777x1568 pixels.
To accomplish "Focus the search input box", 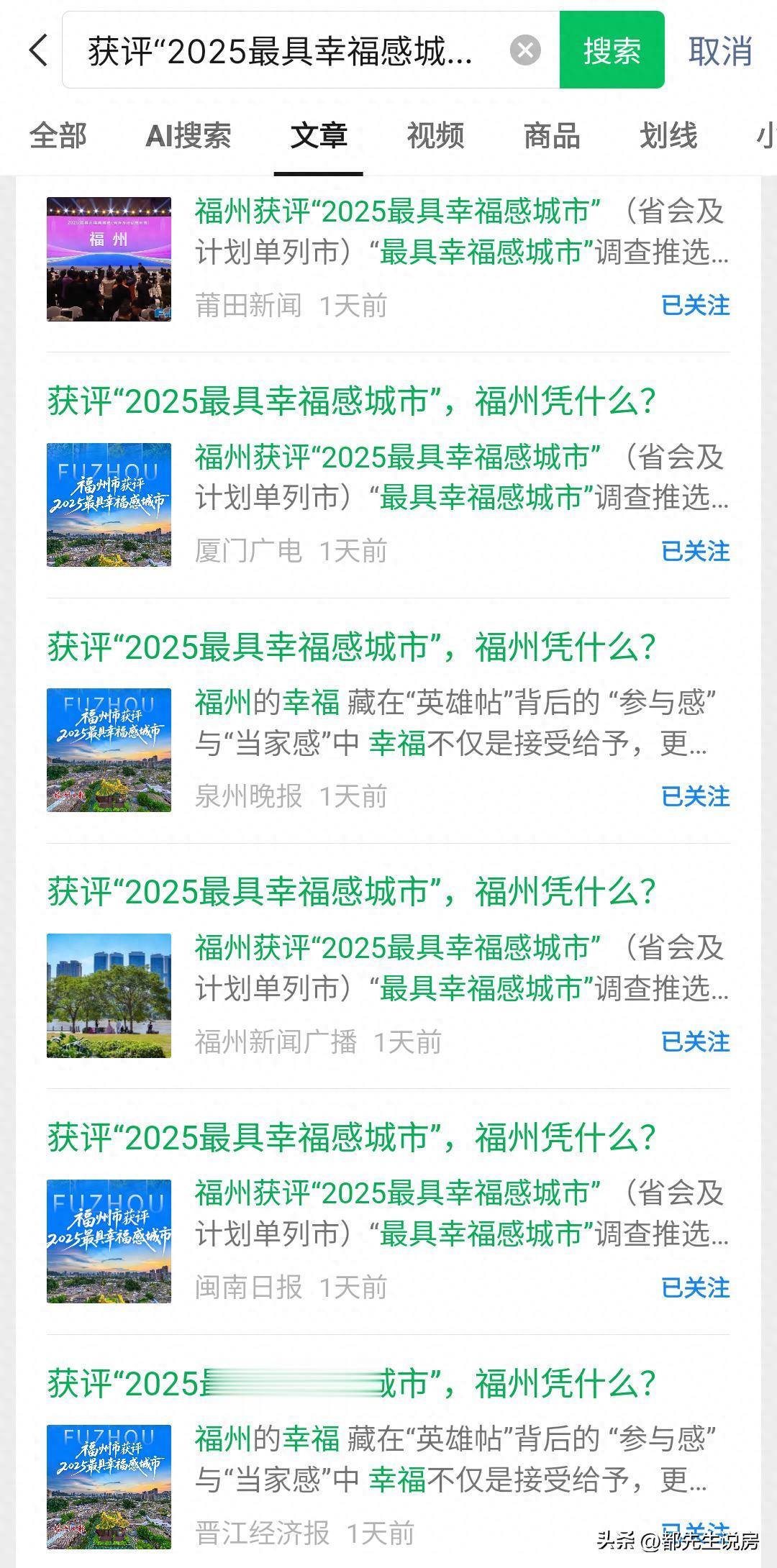I will [x=288, y=50].
